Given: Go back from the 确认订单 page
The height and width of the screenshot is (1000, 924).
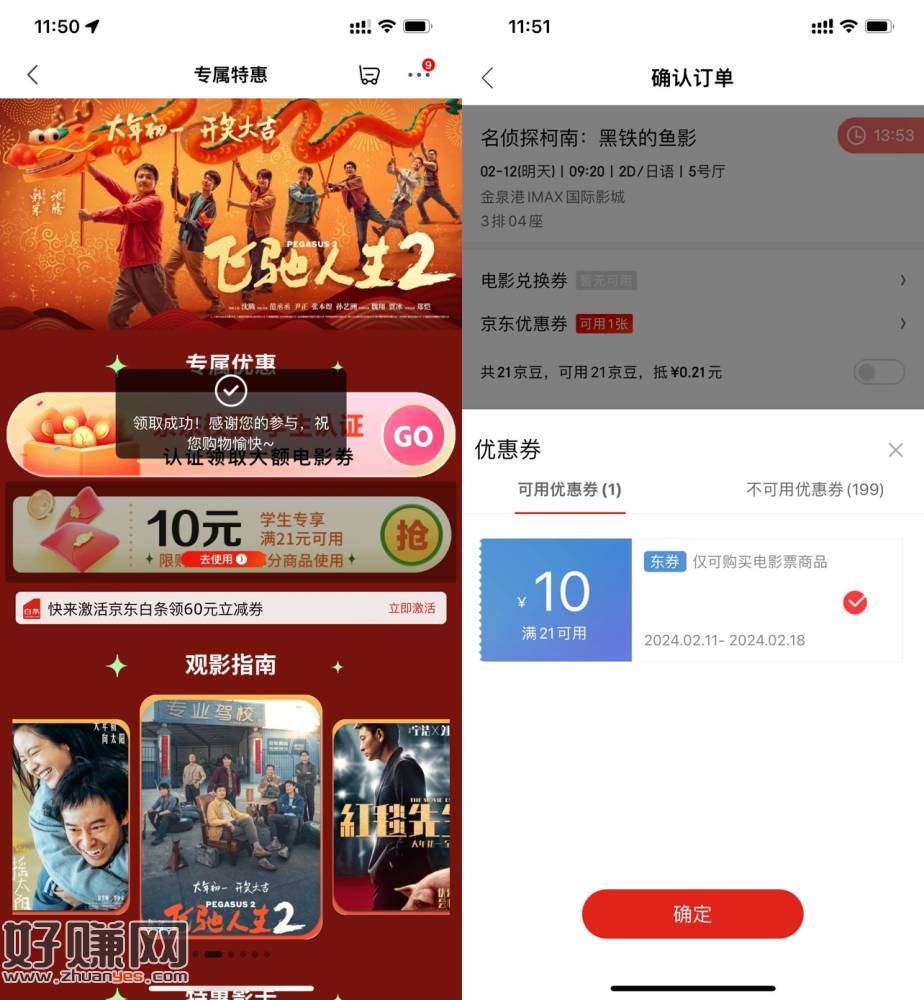Looking at the screenshot, I should 488,78.
